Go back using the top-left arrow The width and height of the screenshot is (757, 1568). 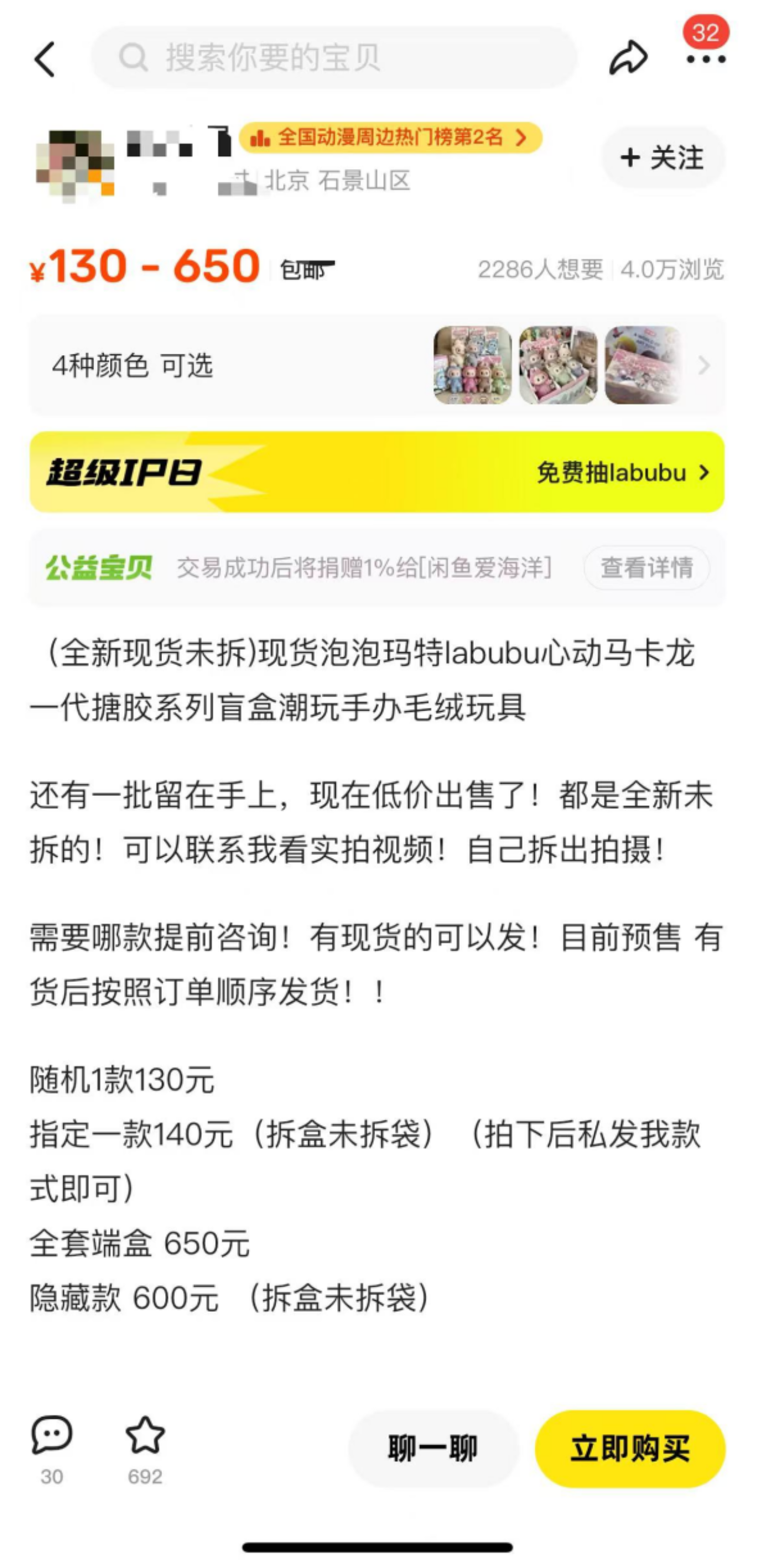coord(44,59)
